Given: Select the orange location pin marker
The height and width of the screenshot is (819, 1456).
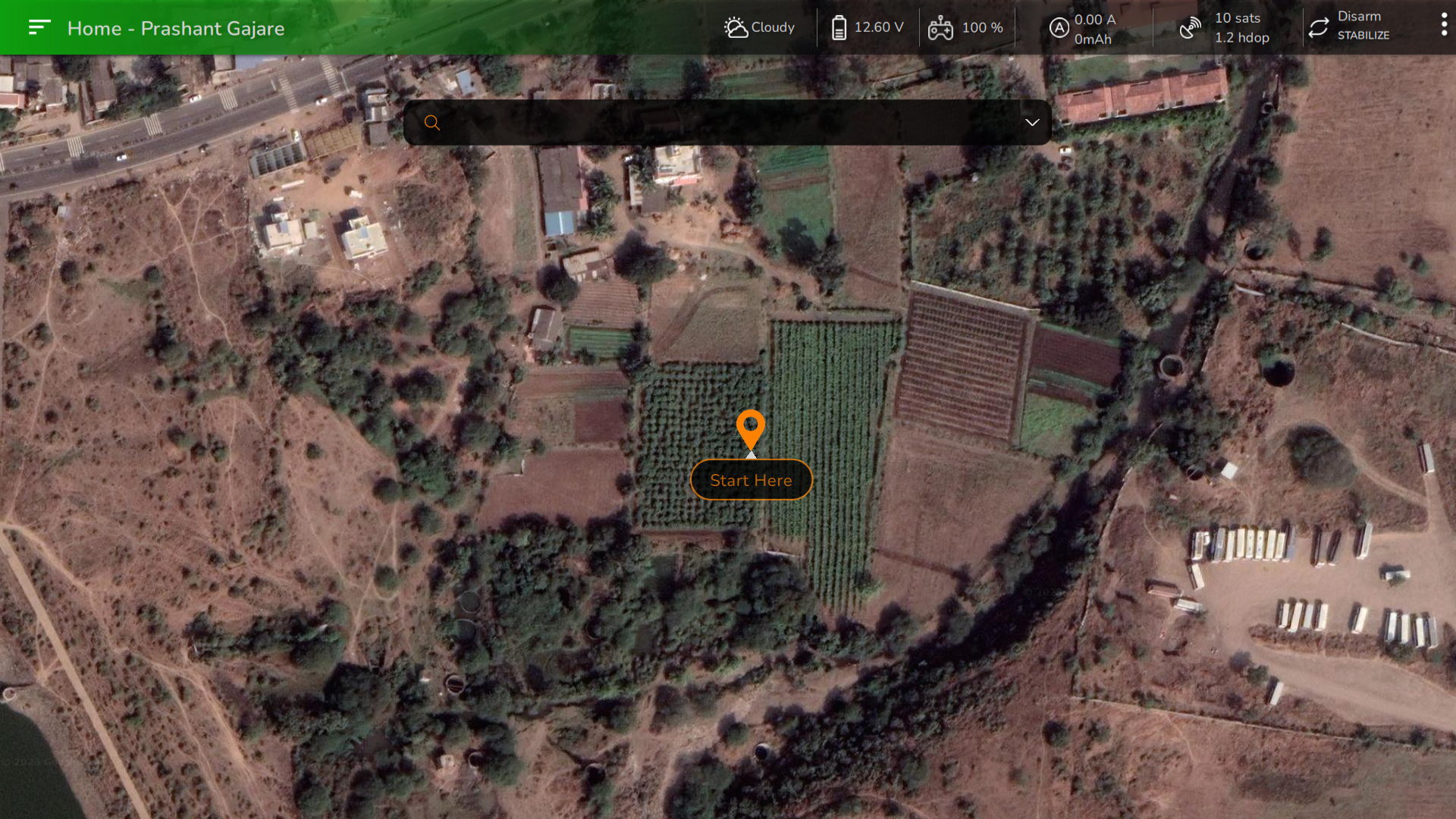Looking at the screenshot, I should 751,428.
